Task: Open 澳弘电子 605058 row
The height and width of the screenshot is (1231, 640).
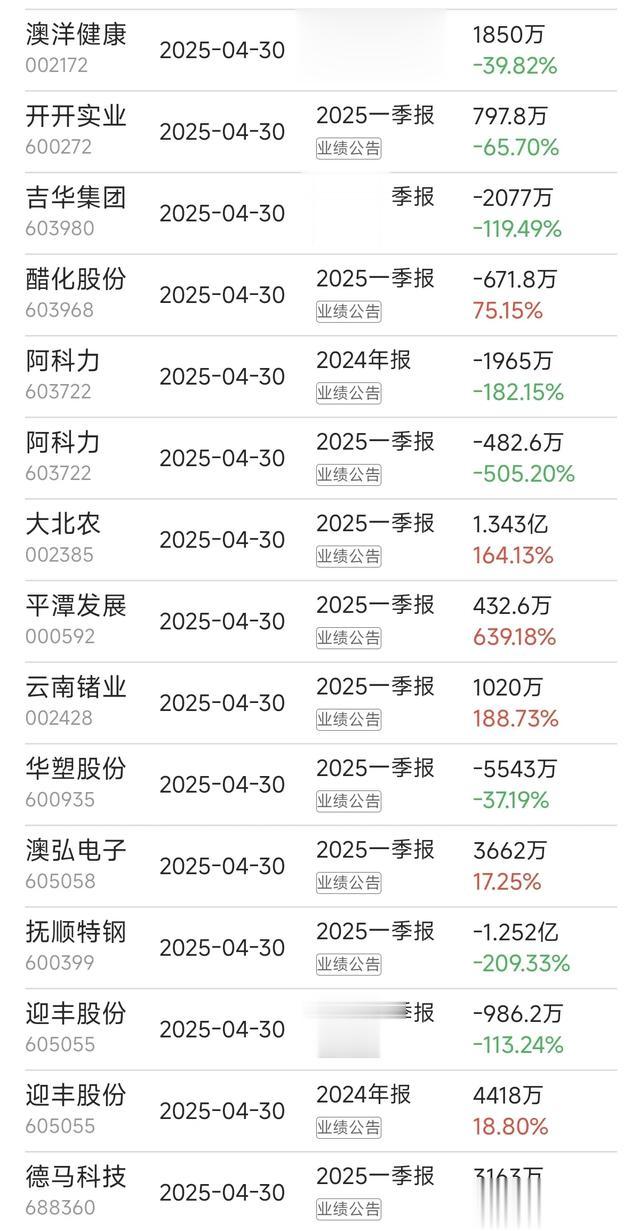Action: point(320,866)
